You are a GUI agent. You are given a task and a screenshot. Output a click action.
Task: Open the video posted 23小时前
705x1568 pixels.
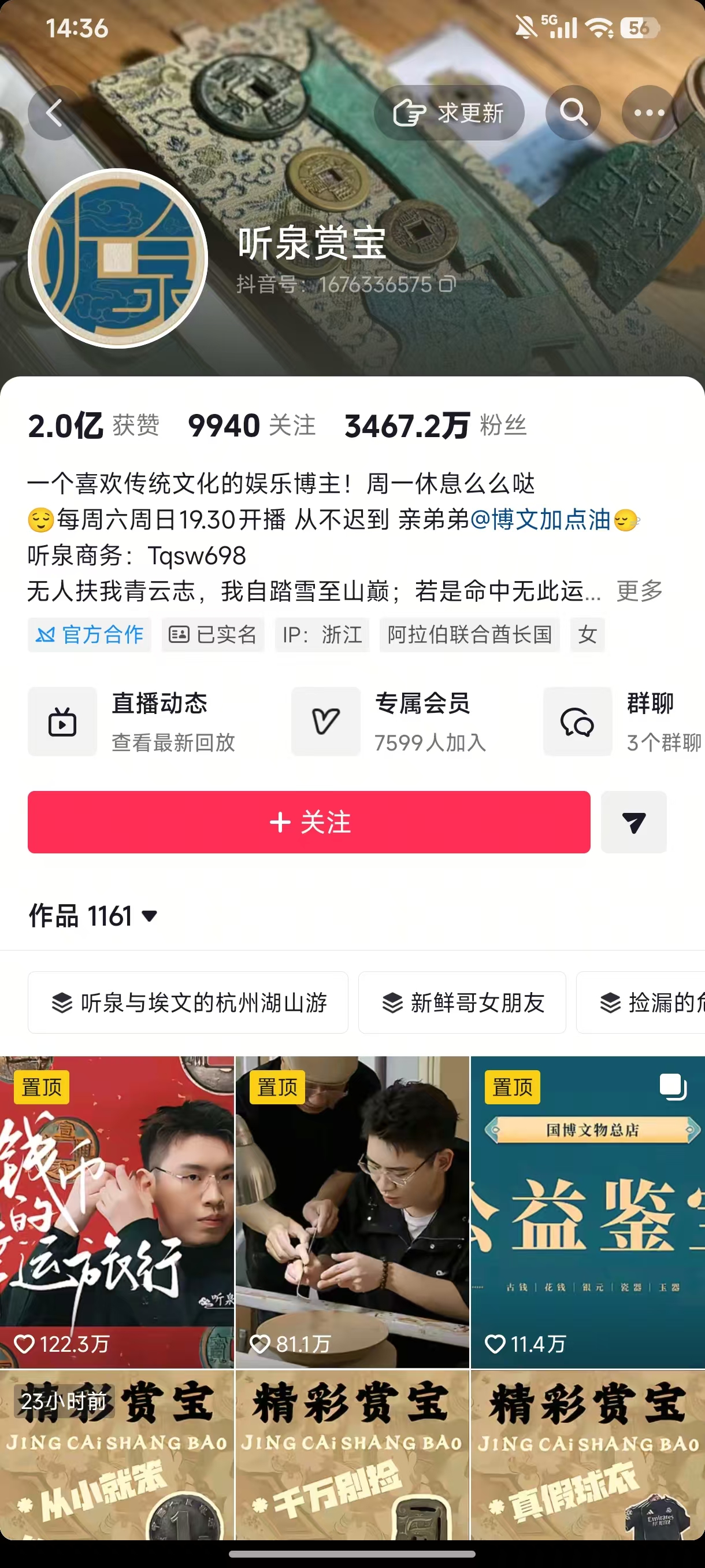[x=117, y=1455]
